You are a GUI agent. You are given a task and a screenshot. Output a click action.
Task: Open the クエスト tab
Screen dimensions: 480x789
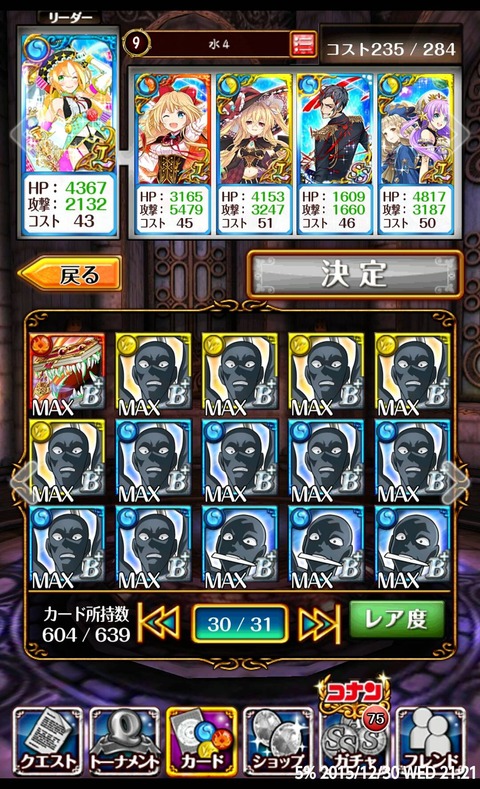coord(48,741)
